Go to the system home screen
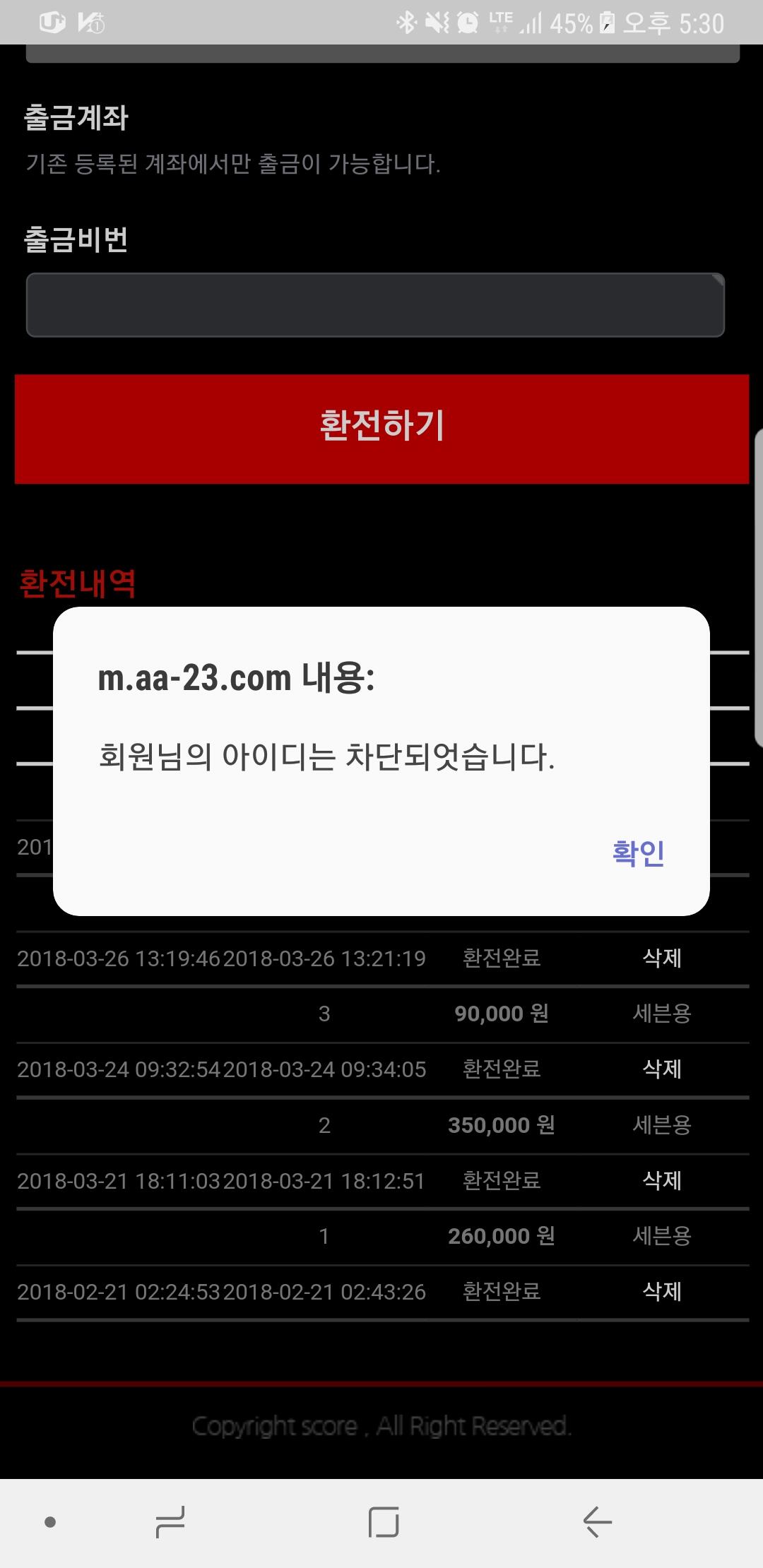 [x=384, y=1521]
